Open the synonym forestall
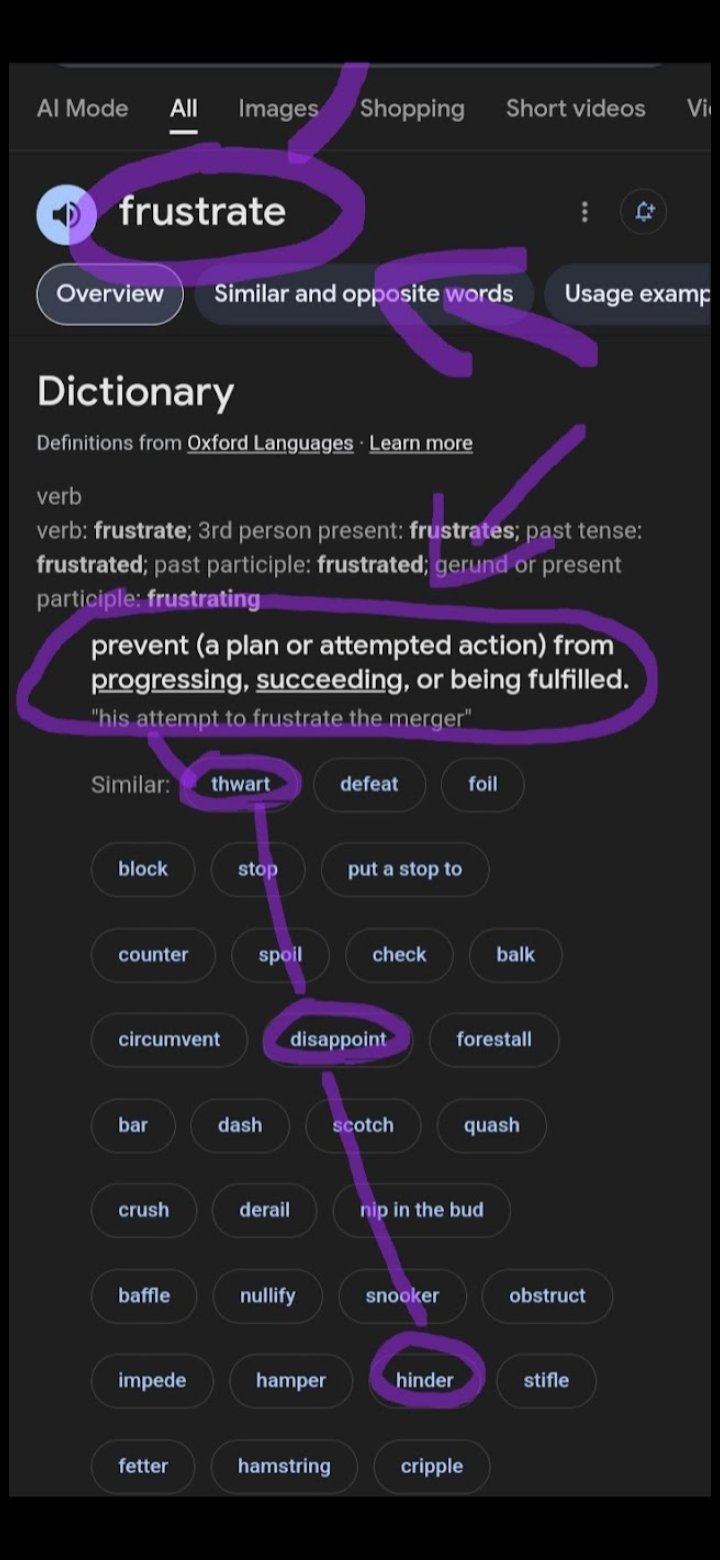The image size is (720, 1560). [x=494, y=1039]
